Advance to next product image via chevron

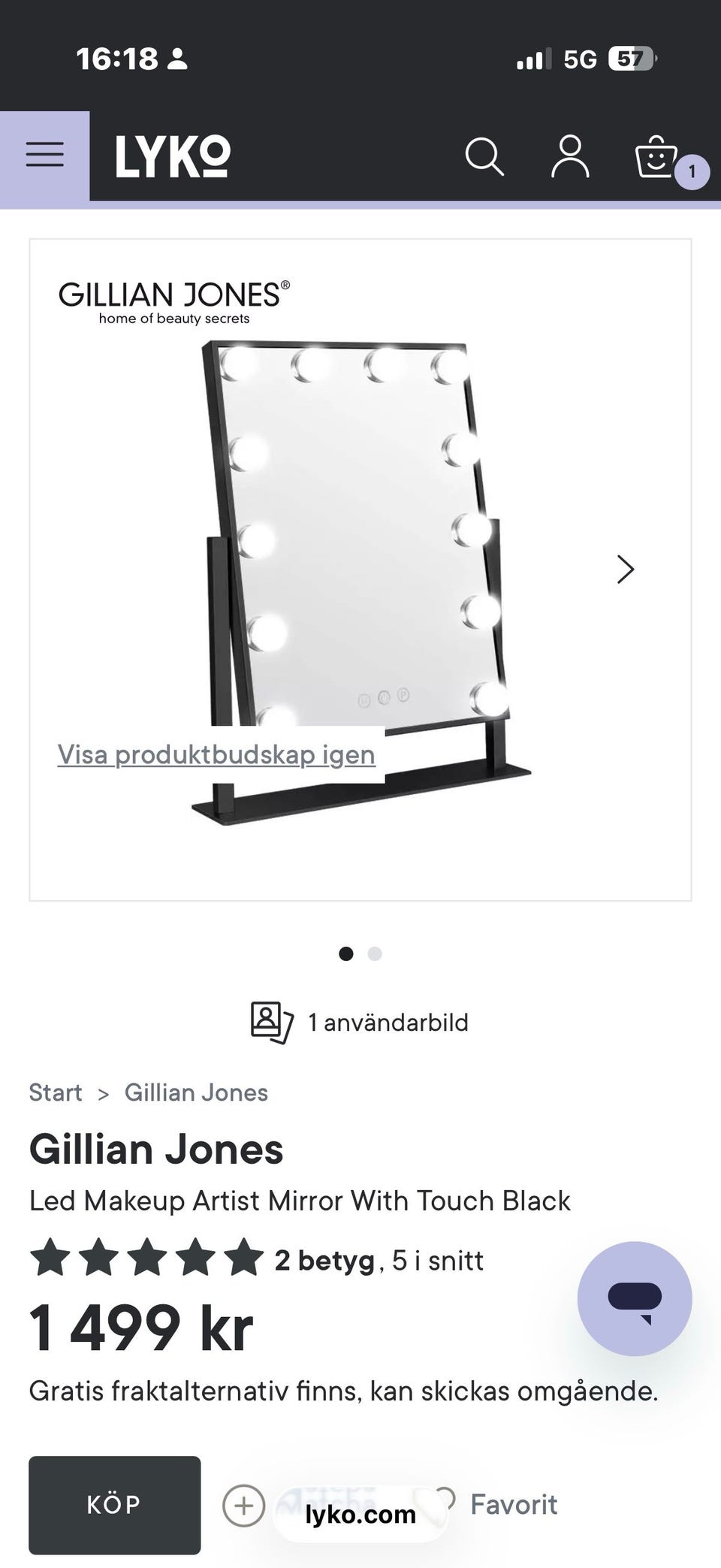coord(626,570)
